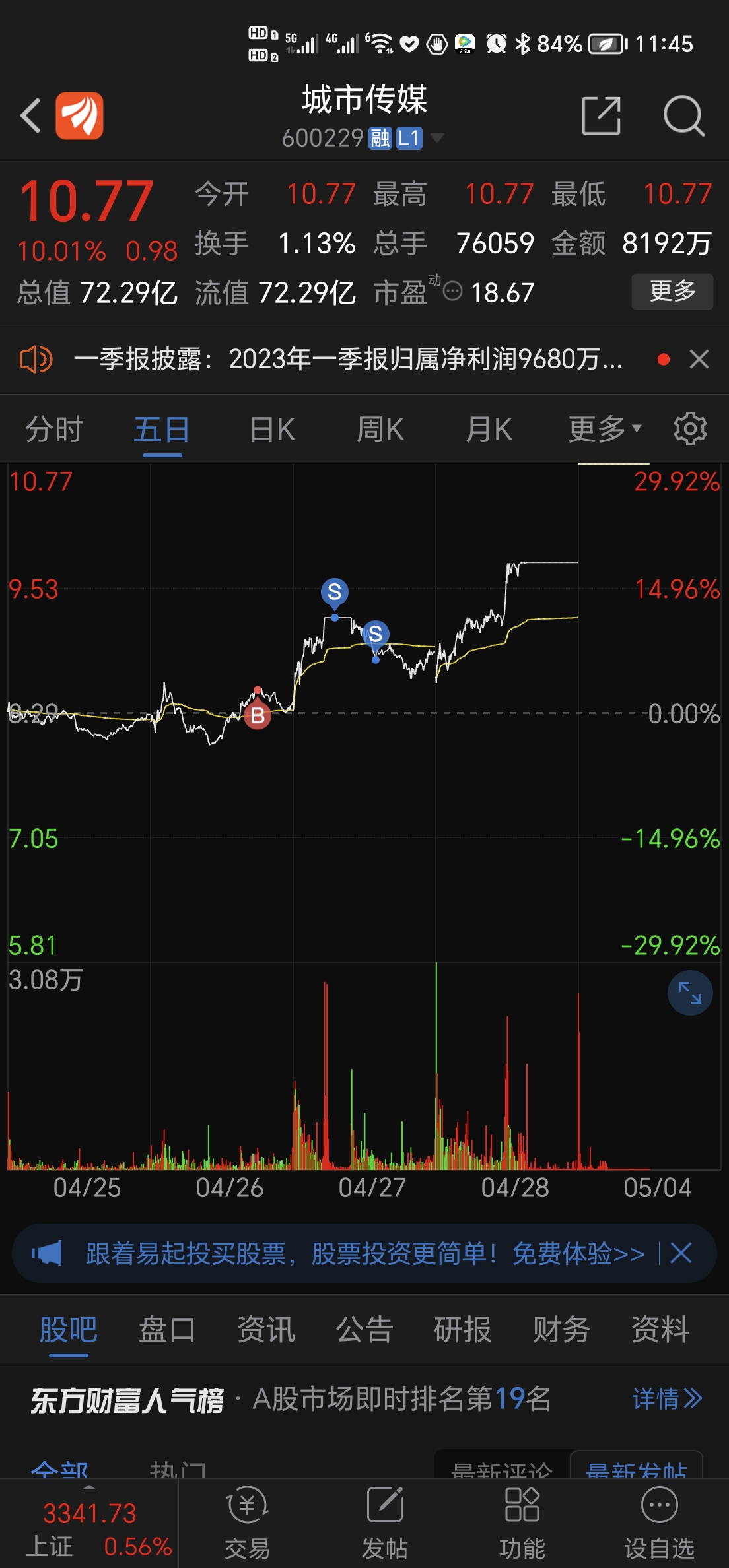Expand the 更多 chart period dropdown
The image size is (729, 1568).
604,430
